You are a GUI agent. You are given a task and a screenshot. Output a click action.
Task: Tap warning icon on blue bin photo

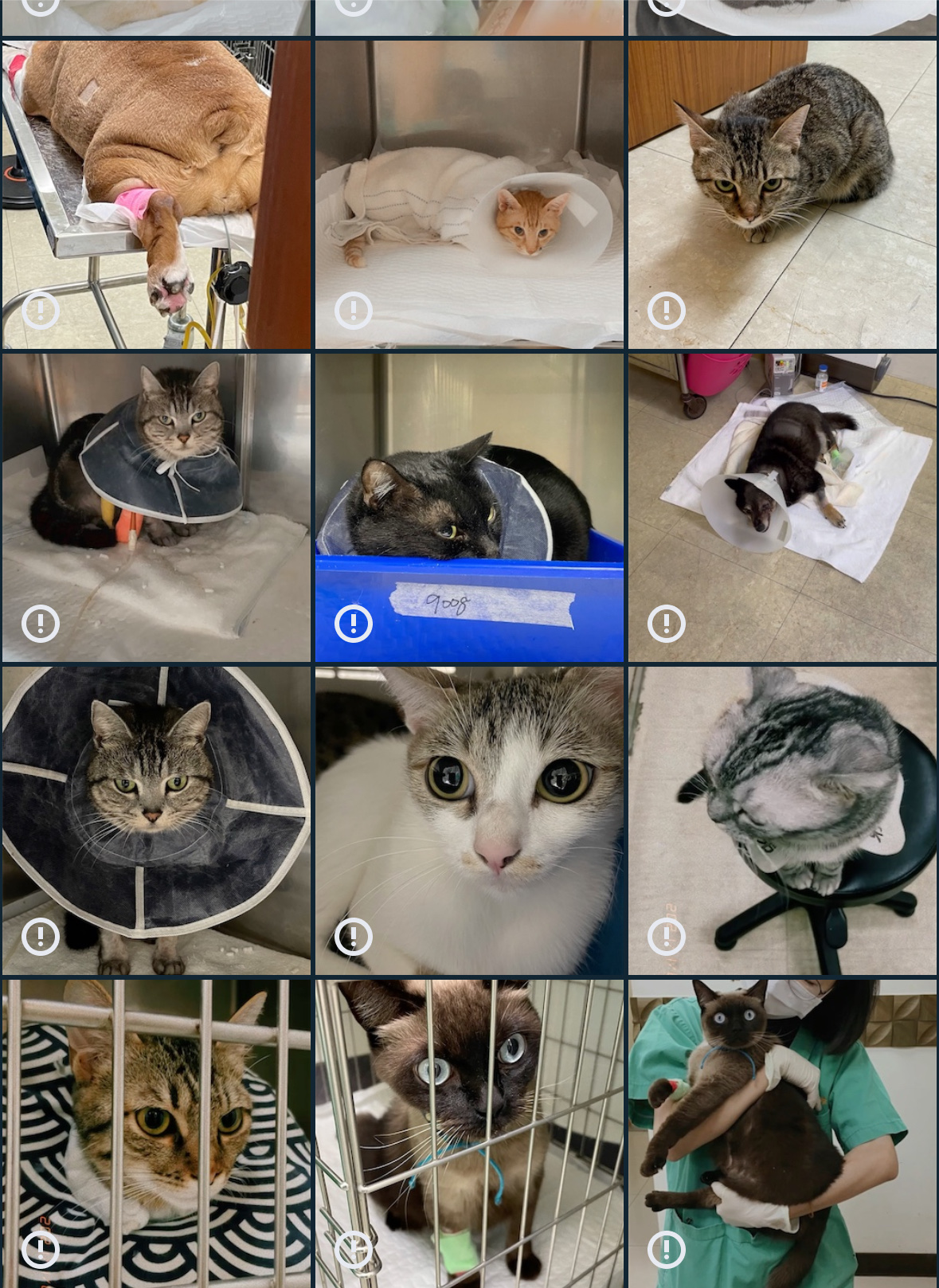354,623
